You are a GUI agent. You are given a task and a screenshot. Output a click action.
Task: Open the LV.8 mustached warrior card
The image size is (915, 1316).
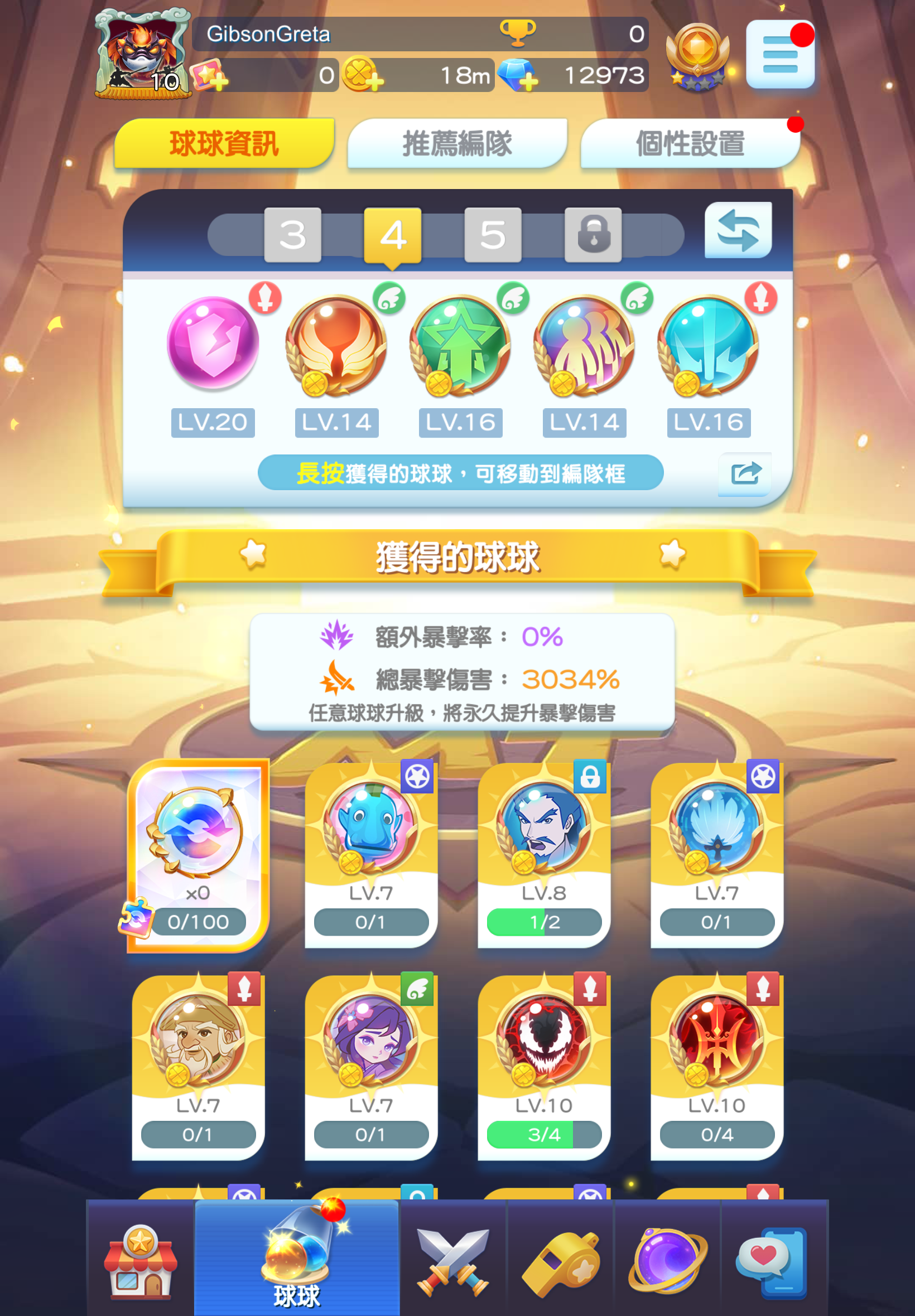click(x=543, y=855)
